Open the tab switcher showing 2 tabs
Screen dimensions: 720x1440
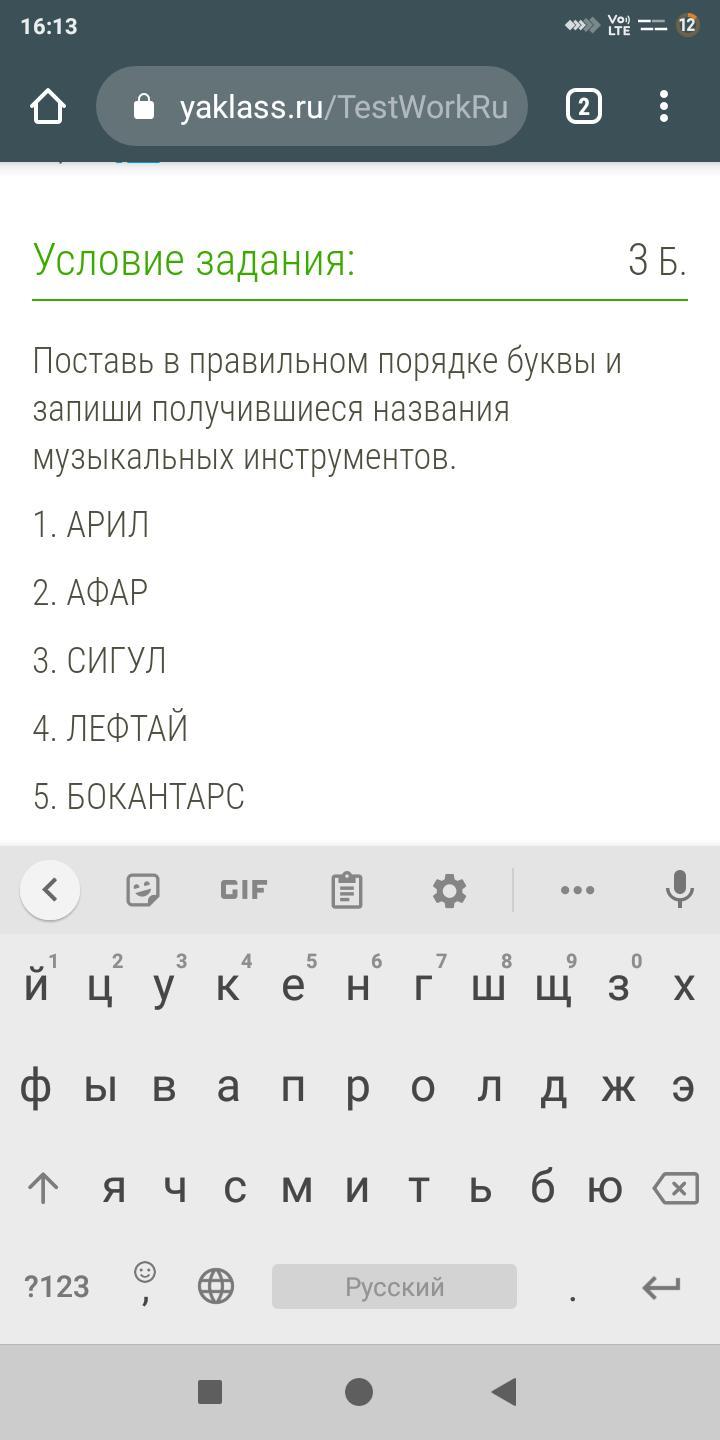[x=584, y=106]
